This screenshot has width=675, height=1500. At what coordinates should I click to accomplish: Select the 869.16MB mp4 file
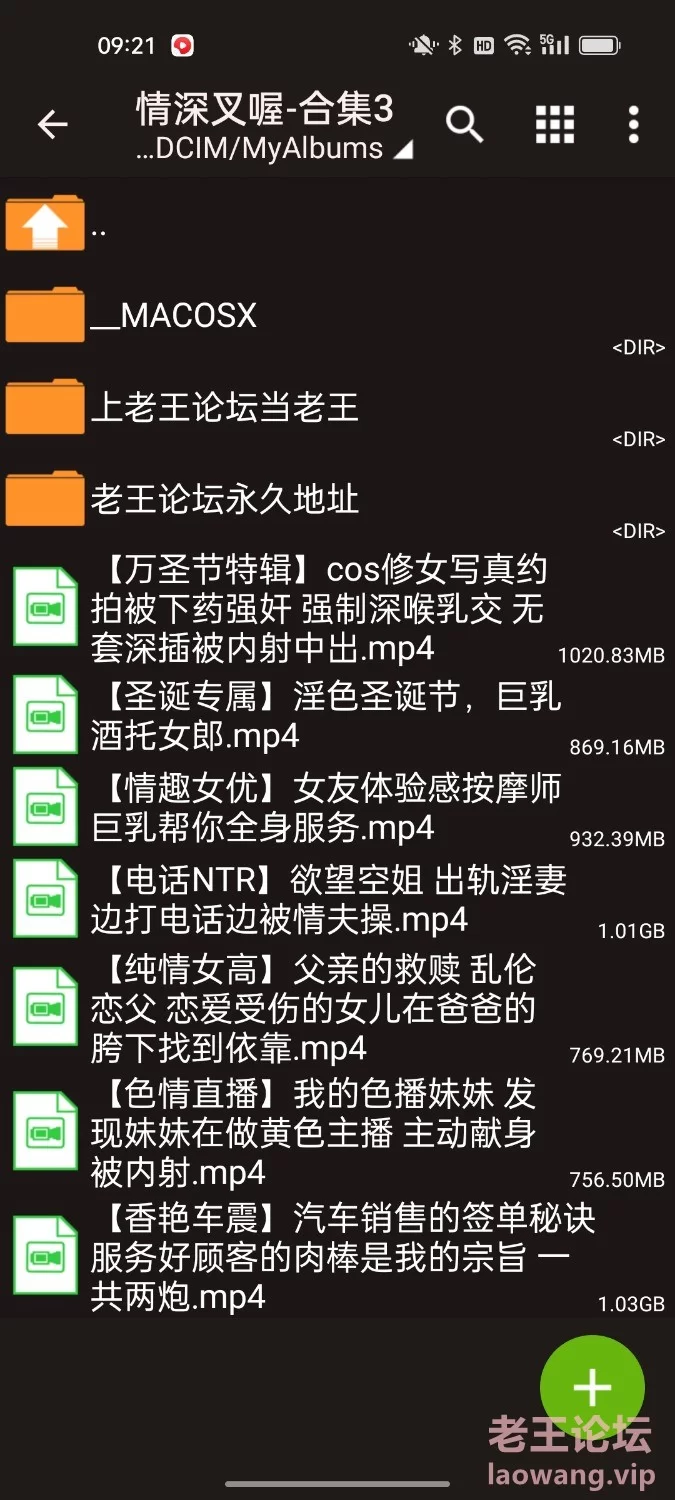click(x=337, y=714)
